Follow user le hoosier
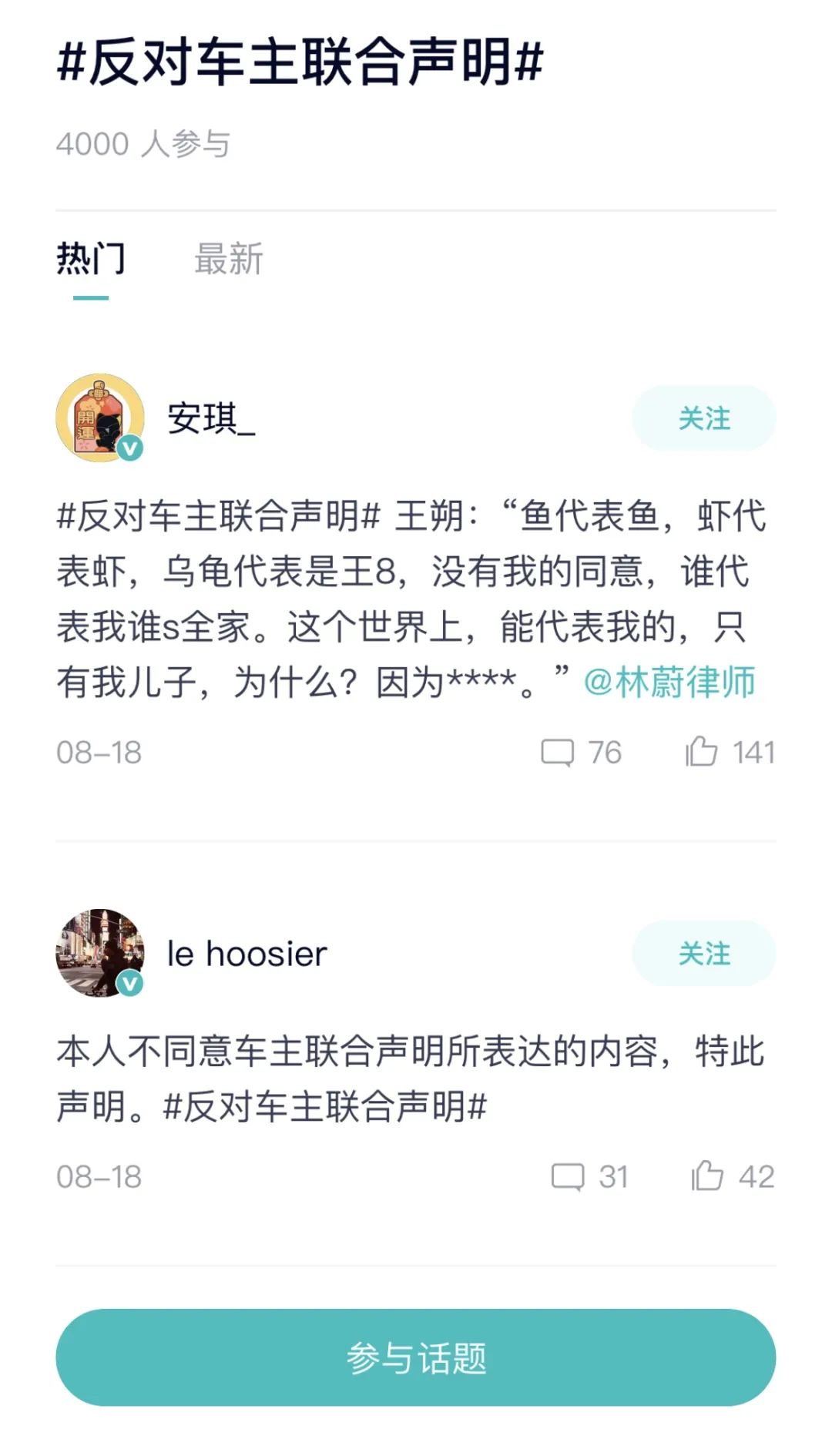Screen dimensions: 832x1456 703,954
